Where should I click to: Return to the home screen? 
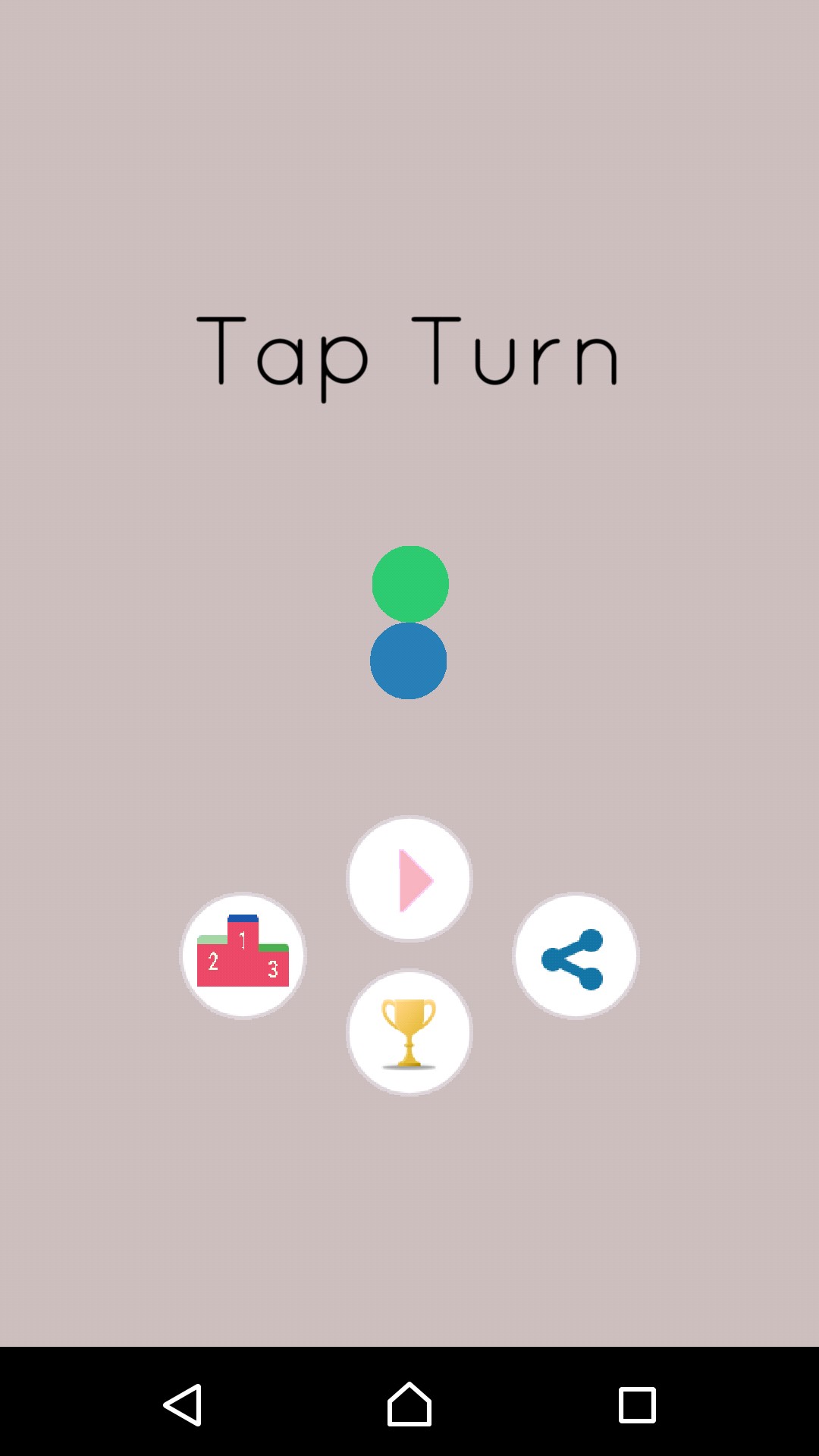pos(409,1404)
